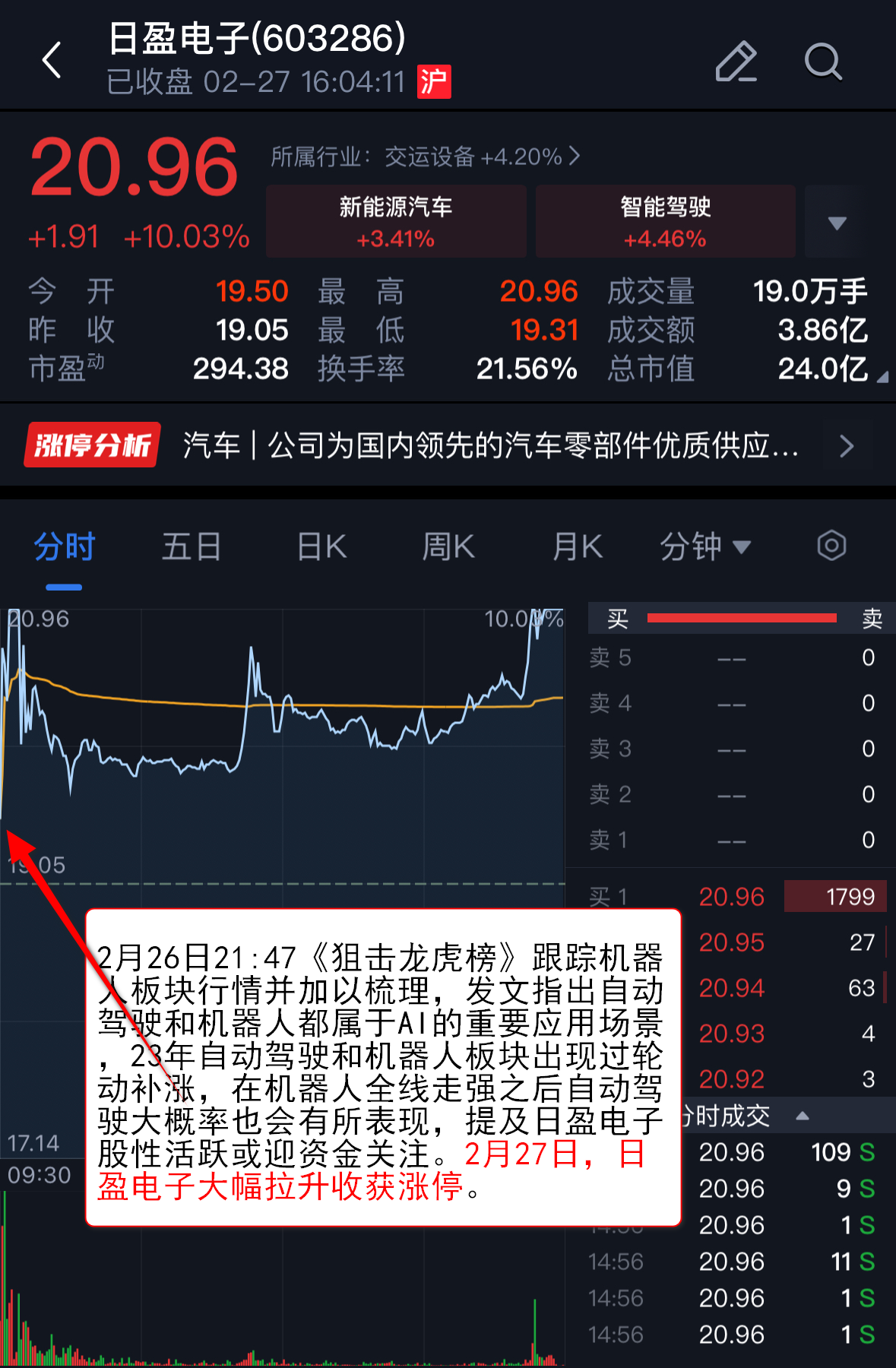Screen dimensions: 896x1368
Task: Switch to the 五日 chart
Action: tap(192, 547)
